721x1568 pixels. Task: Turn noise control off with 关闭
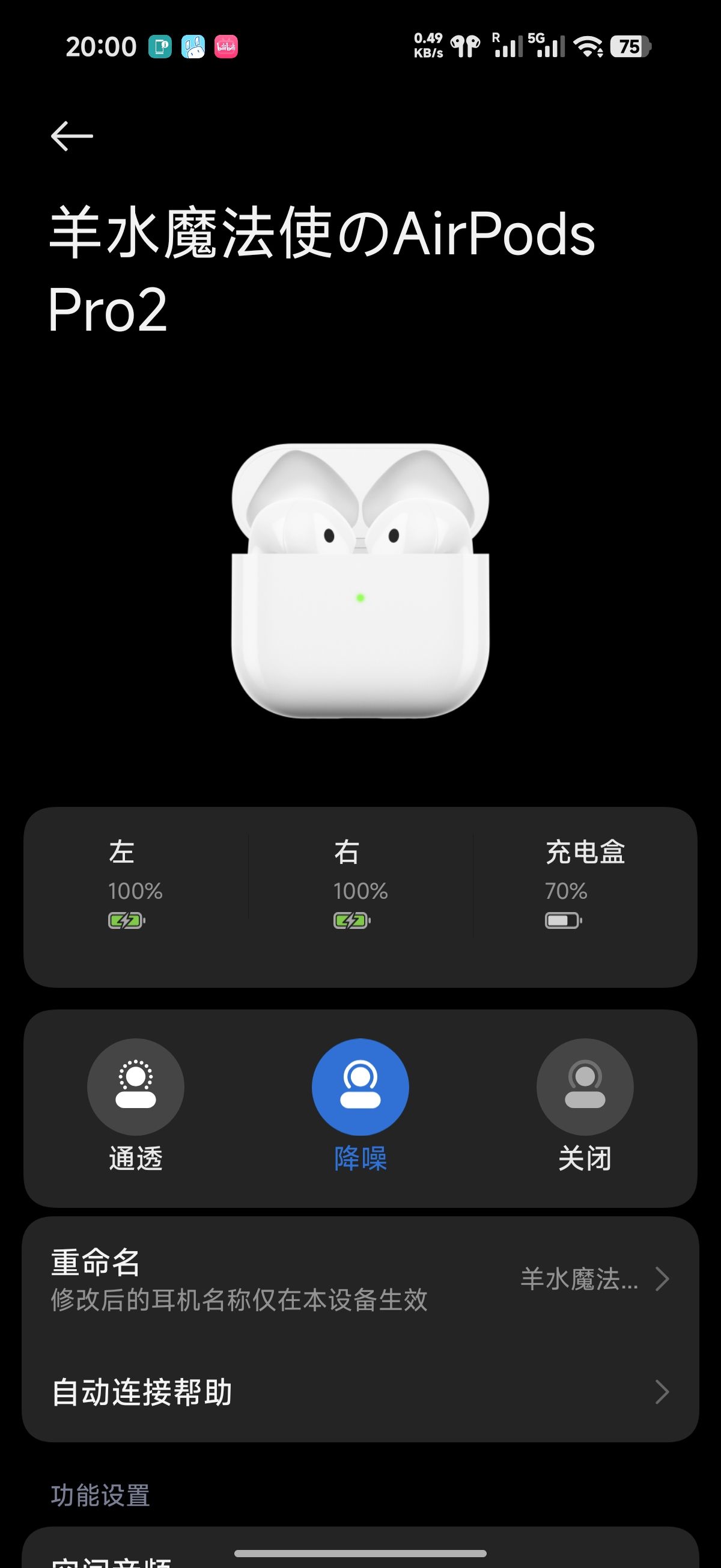point(585,1087)
